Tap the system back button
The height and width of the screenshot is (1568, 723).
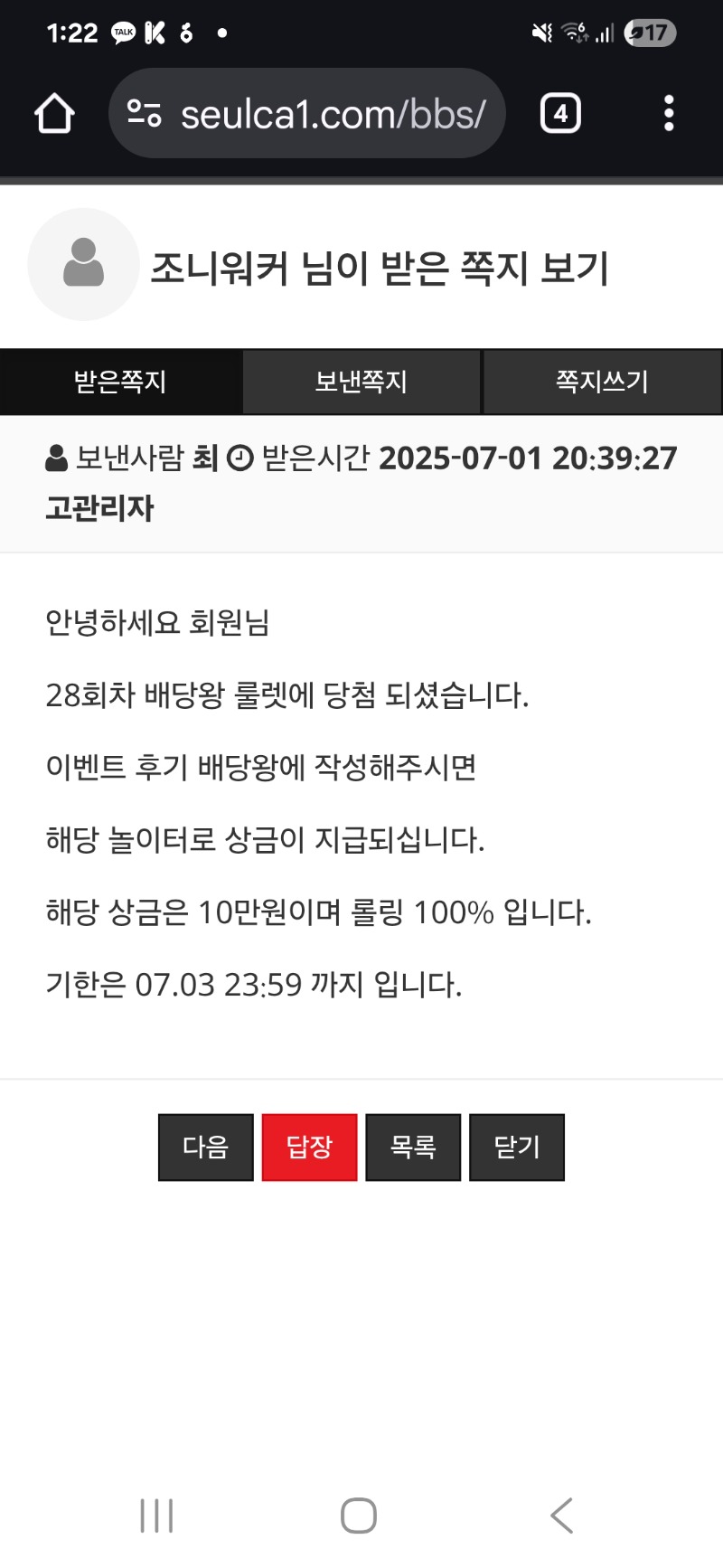point(562,1516)
